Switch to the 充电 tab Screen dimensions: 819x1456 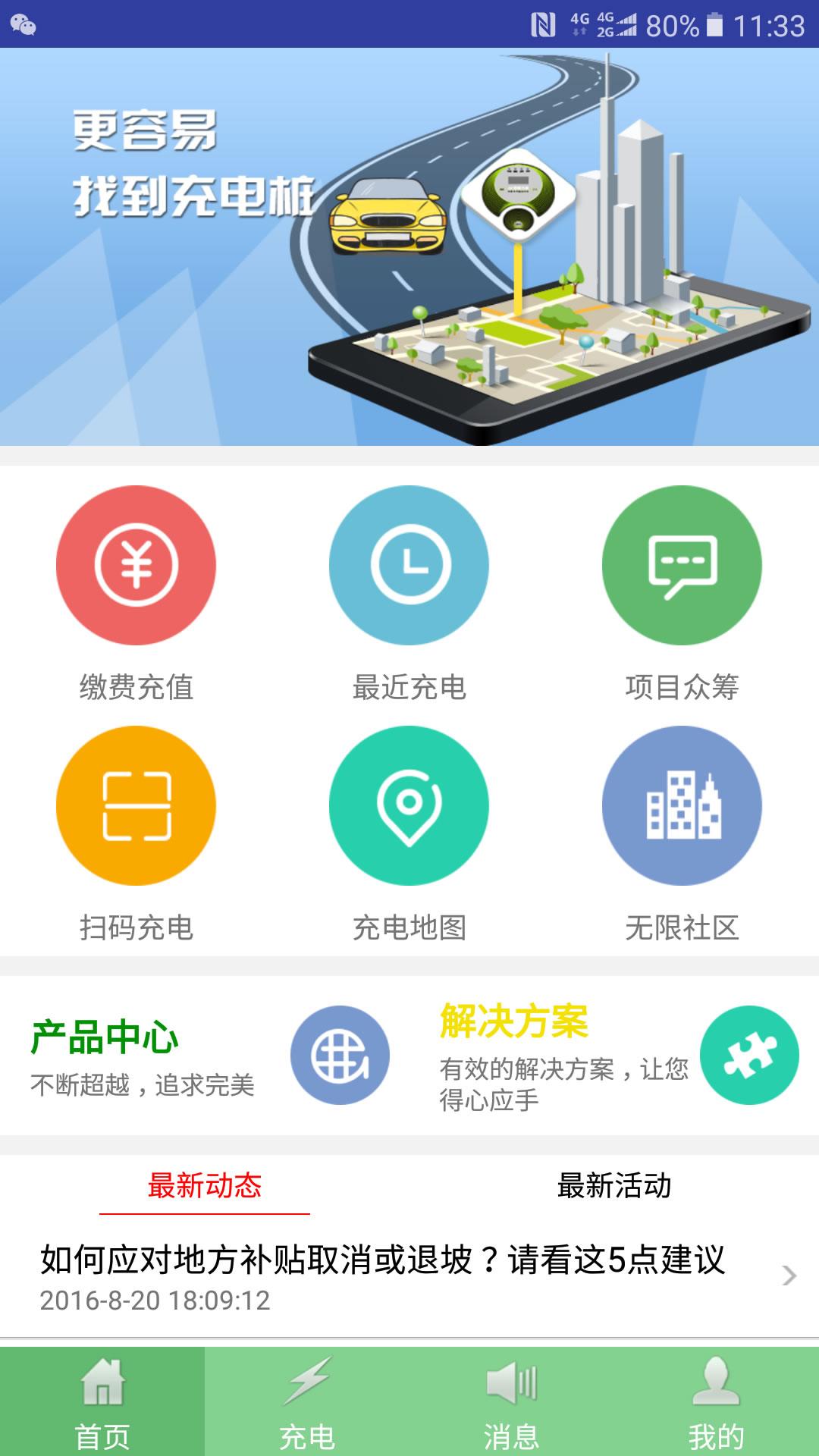[x=307, y=1403]
